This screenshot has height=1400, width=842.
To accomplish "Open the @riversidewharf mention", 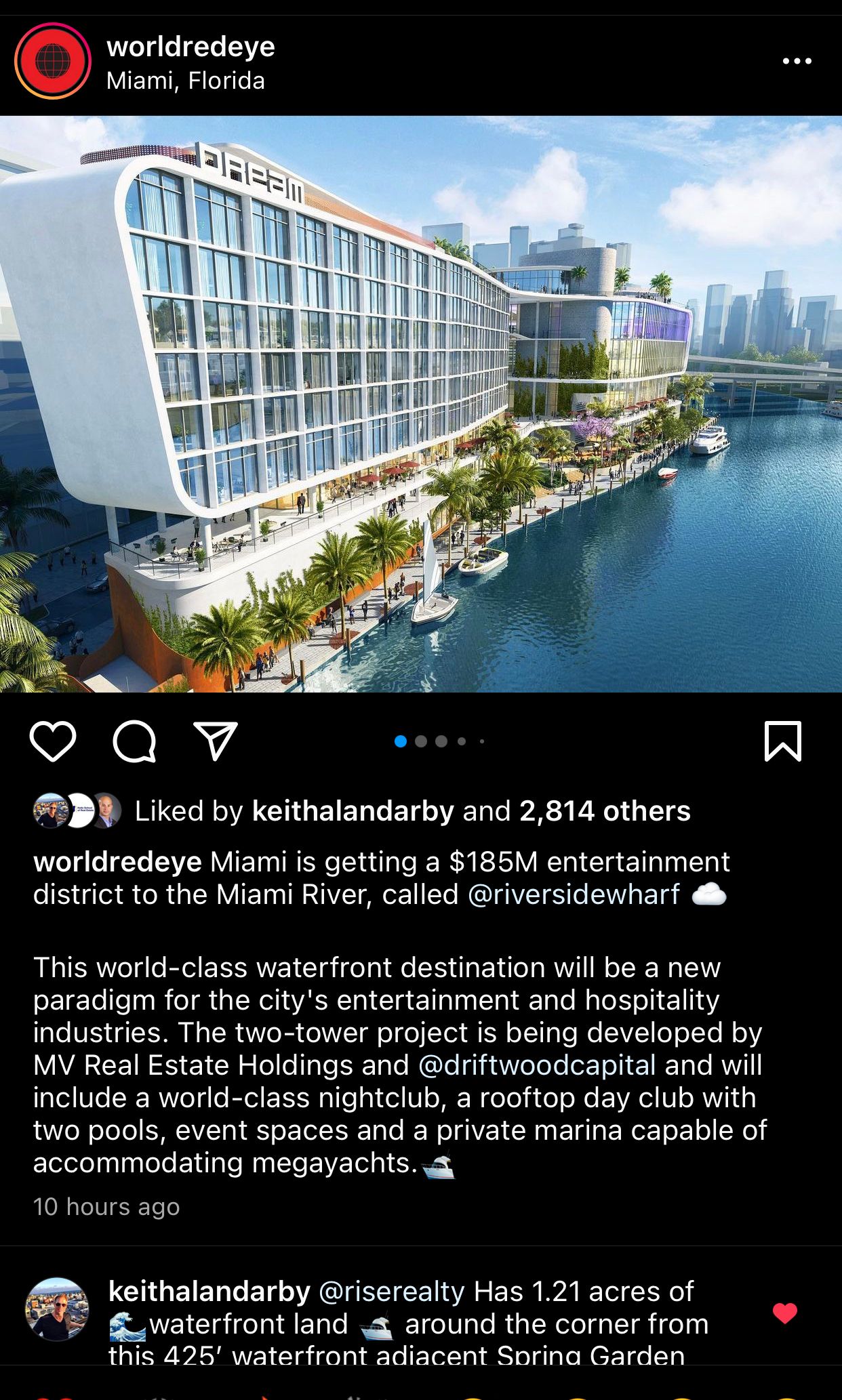I will click(574, 894).
